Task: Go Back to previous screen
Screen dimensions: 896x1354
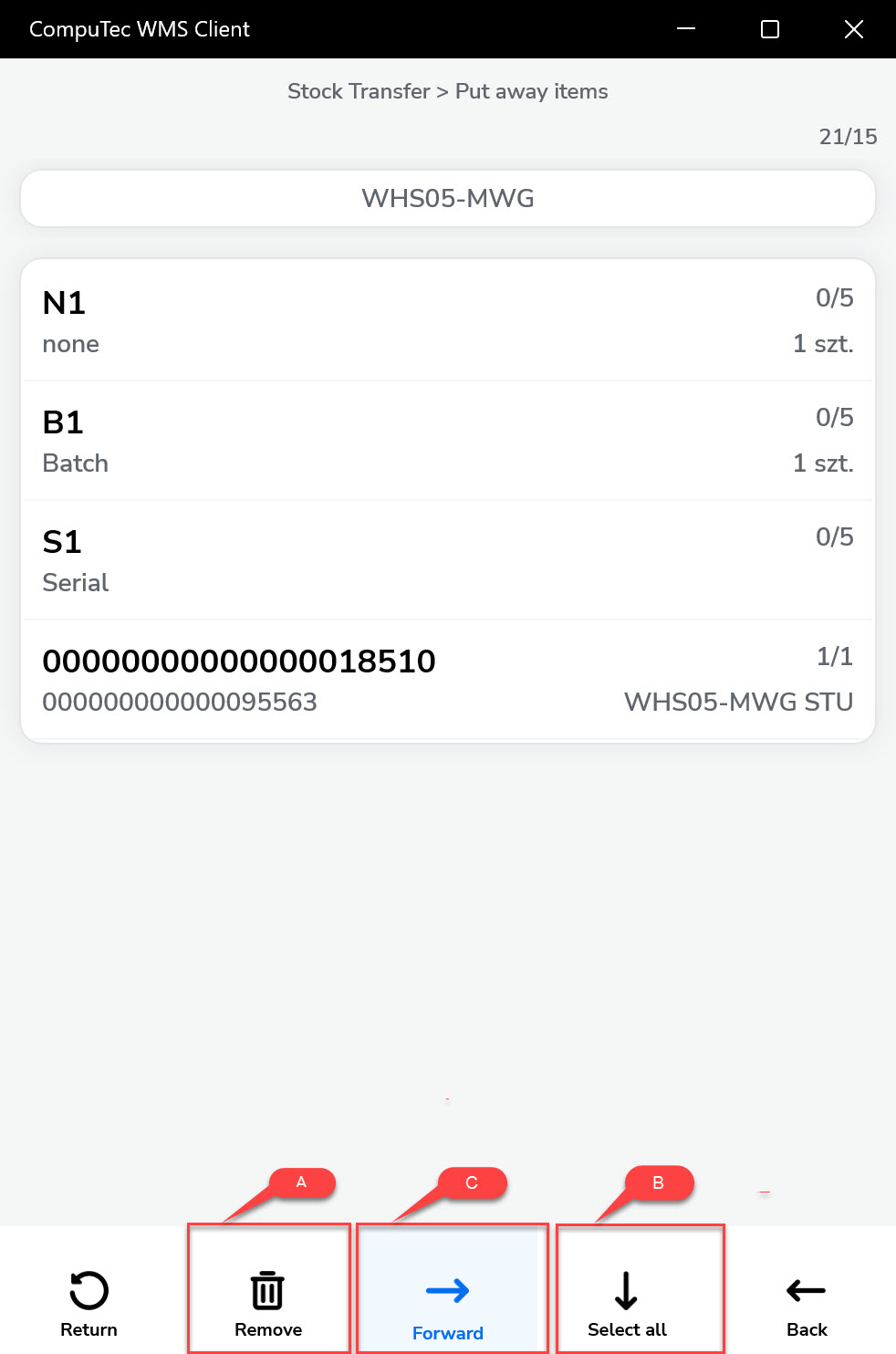Action: click(807, 1303)
